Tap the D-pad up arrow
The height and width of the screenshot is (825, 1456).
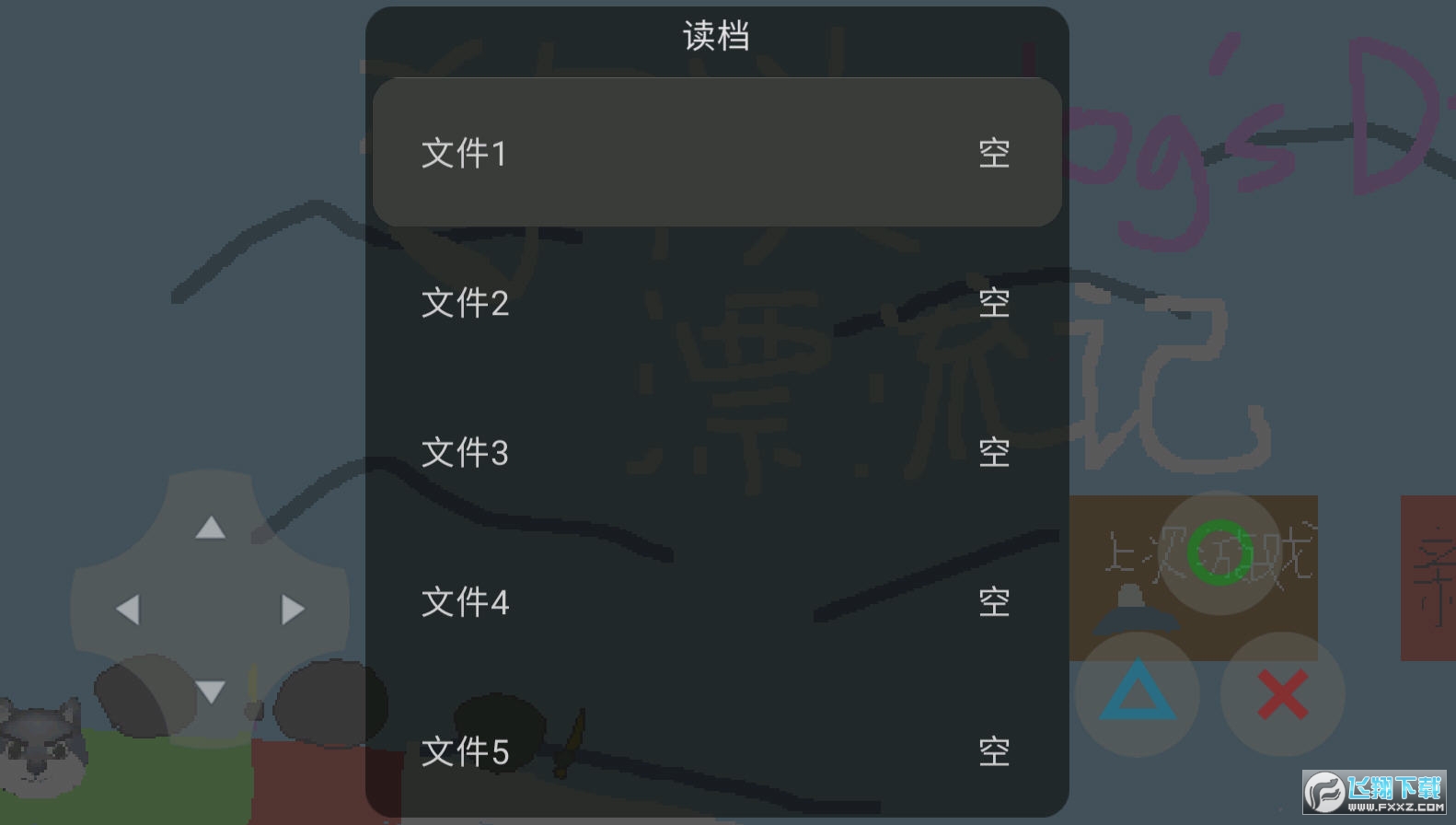click(211, 528)
